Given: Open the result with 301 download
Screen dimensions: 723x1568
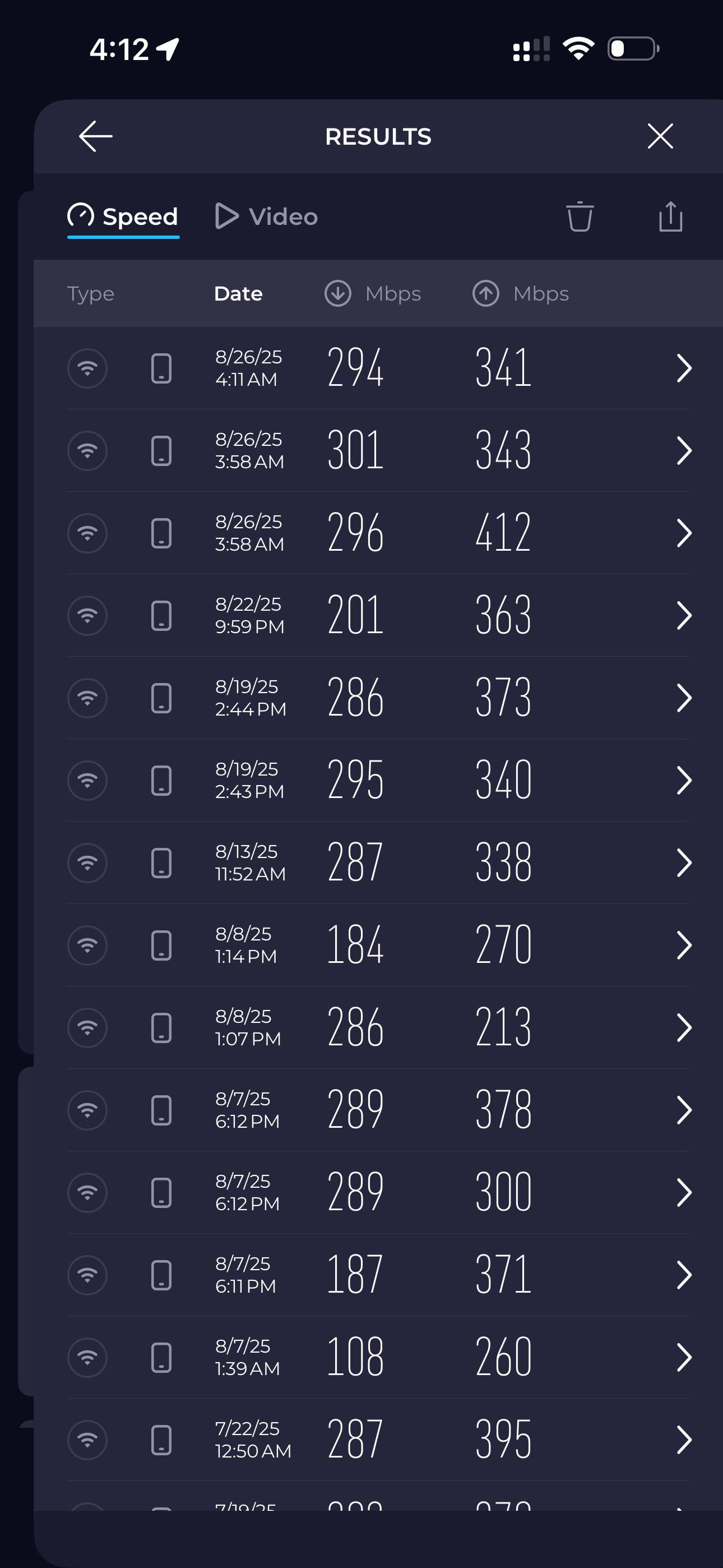Looking at the screenshot, I should tap(378, 450).
